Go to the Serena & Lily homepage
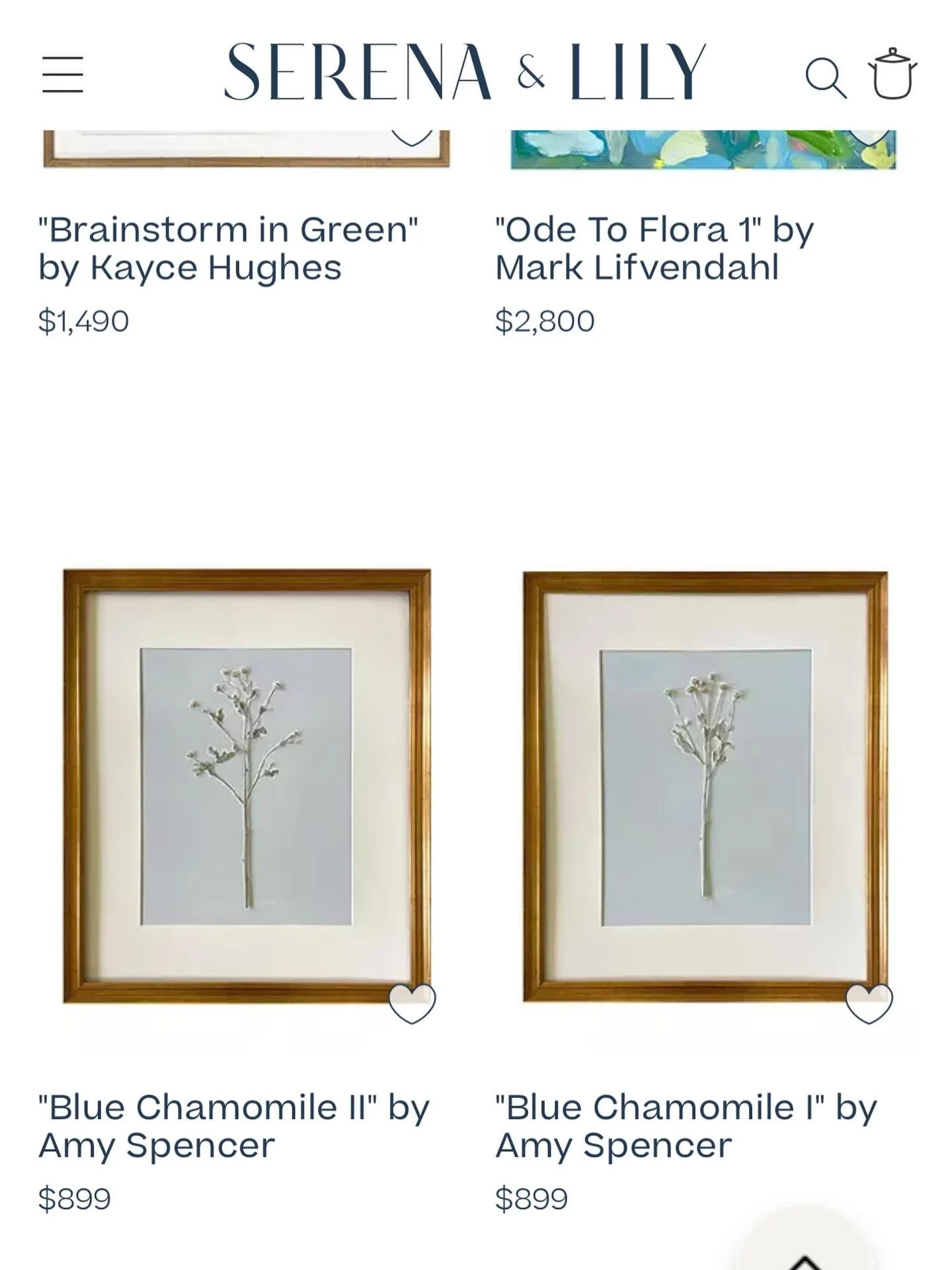 pyautogui.click(x=466, y=71)
